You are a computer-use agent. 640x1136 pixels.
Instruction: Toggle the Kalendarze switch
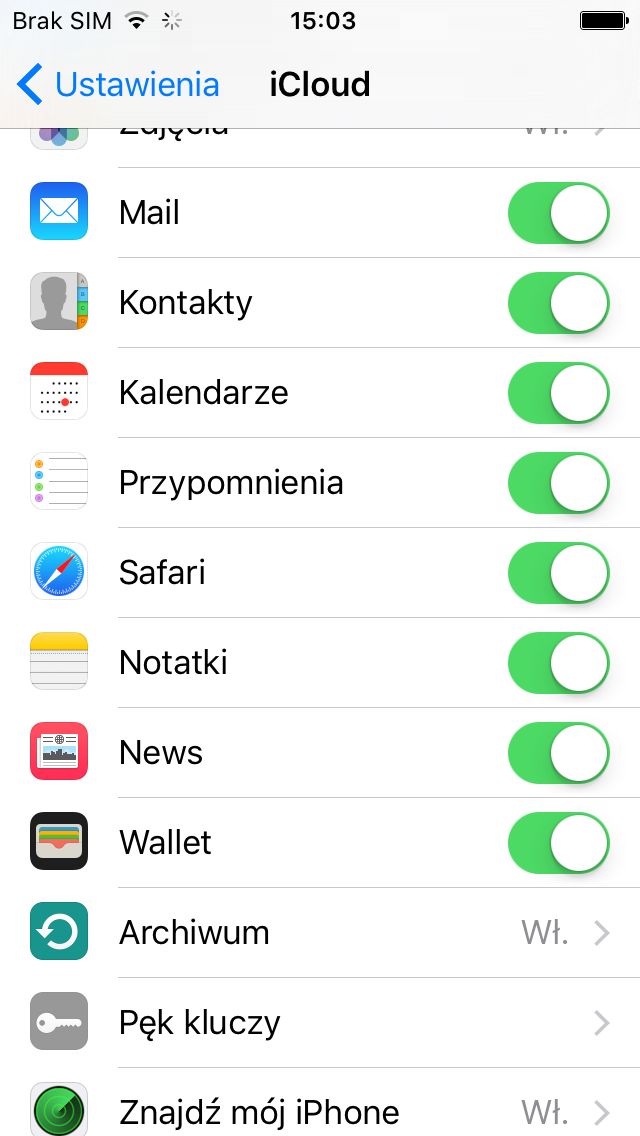click(558, 393)
